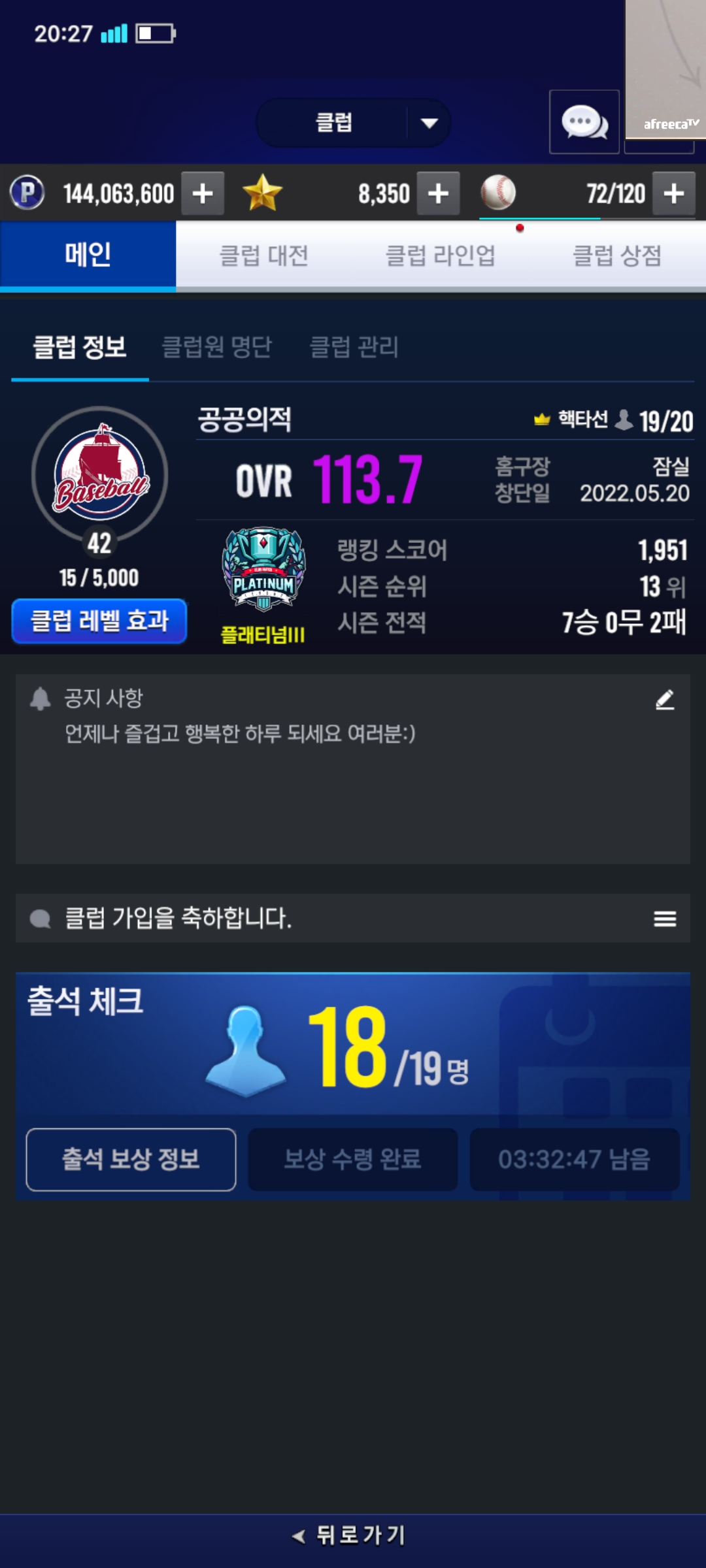This screenshot has height=1568, width=706.
Task: Open the 클럽 관리 sub-tab
Action: point(354,347)
